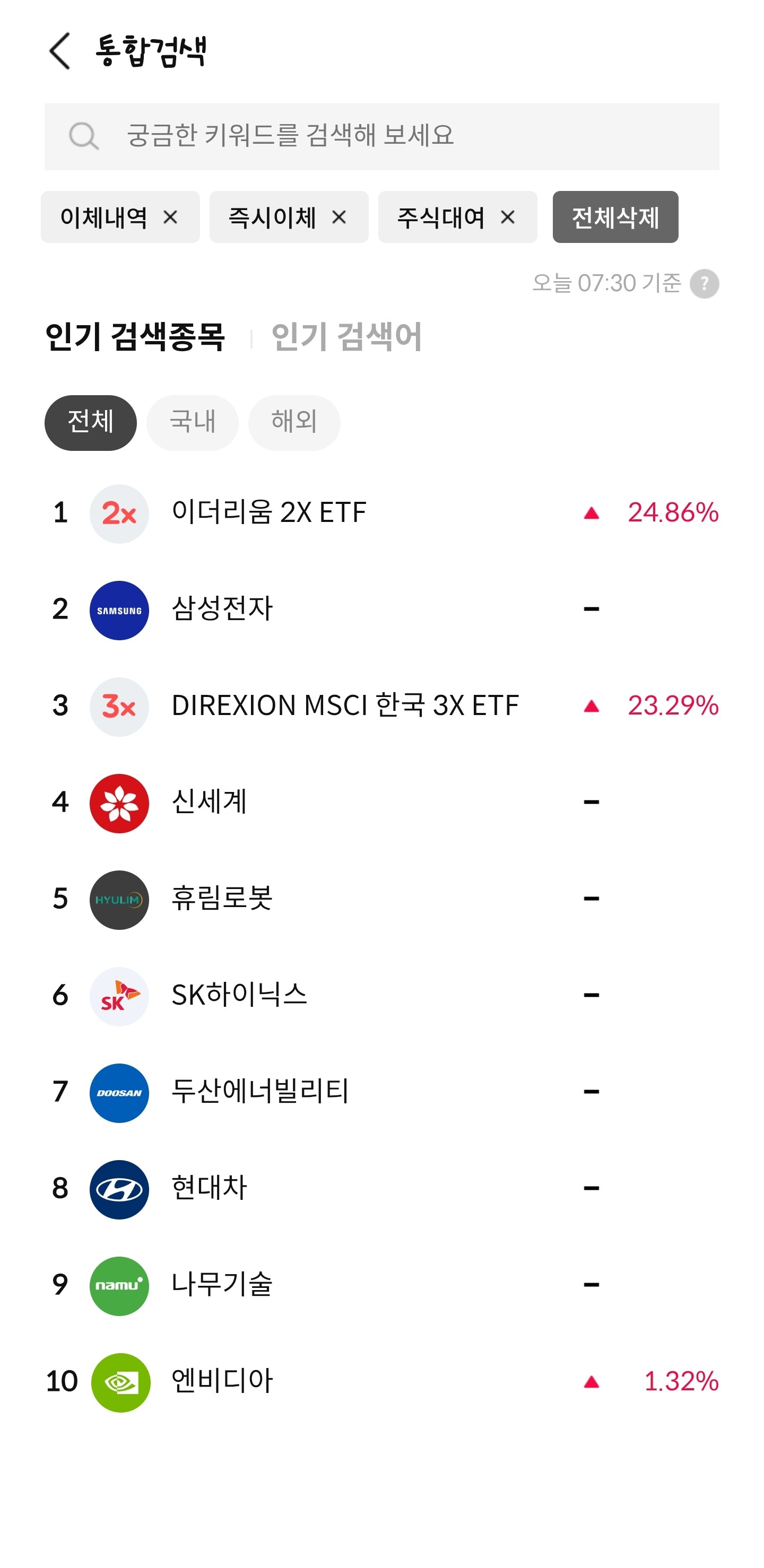Switch to the 인기 검색어 tab
This screenshot has width=764, height=1568.
pos(346,337)
